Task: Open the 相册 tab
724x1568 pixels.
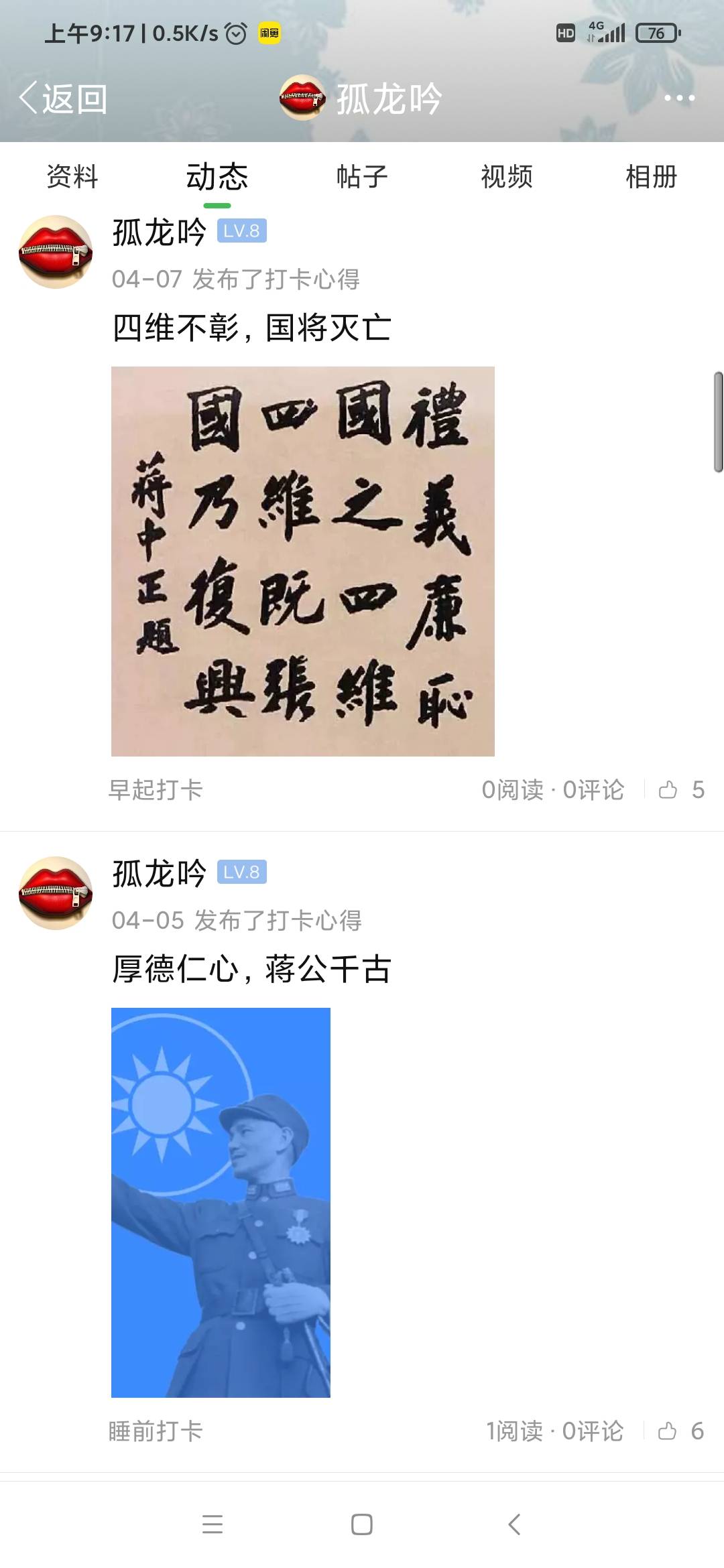Action: 652,177
